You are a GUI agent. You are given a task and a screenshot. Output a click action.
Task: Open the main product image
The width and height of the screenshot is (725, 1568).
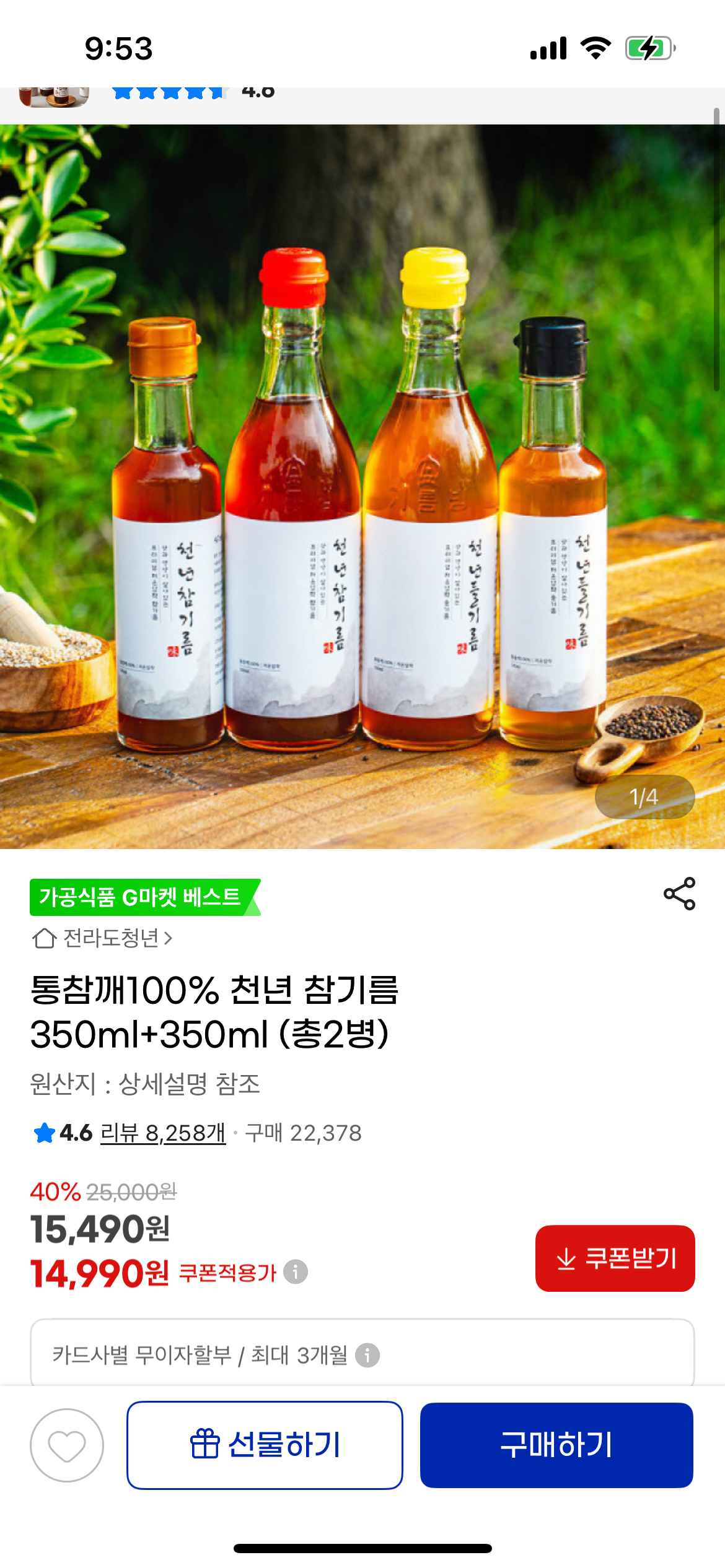362,486
